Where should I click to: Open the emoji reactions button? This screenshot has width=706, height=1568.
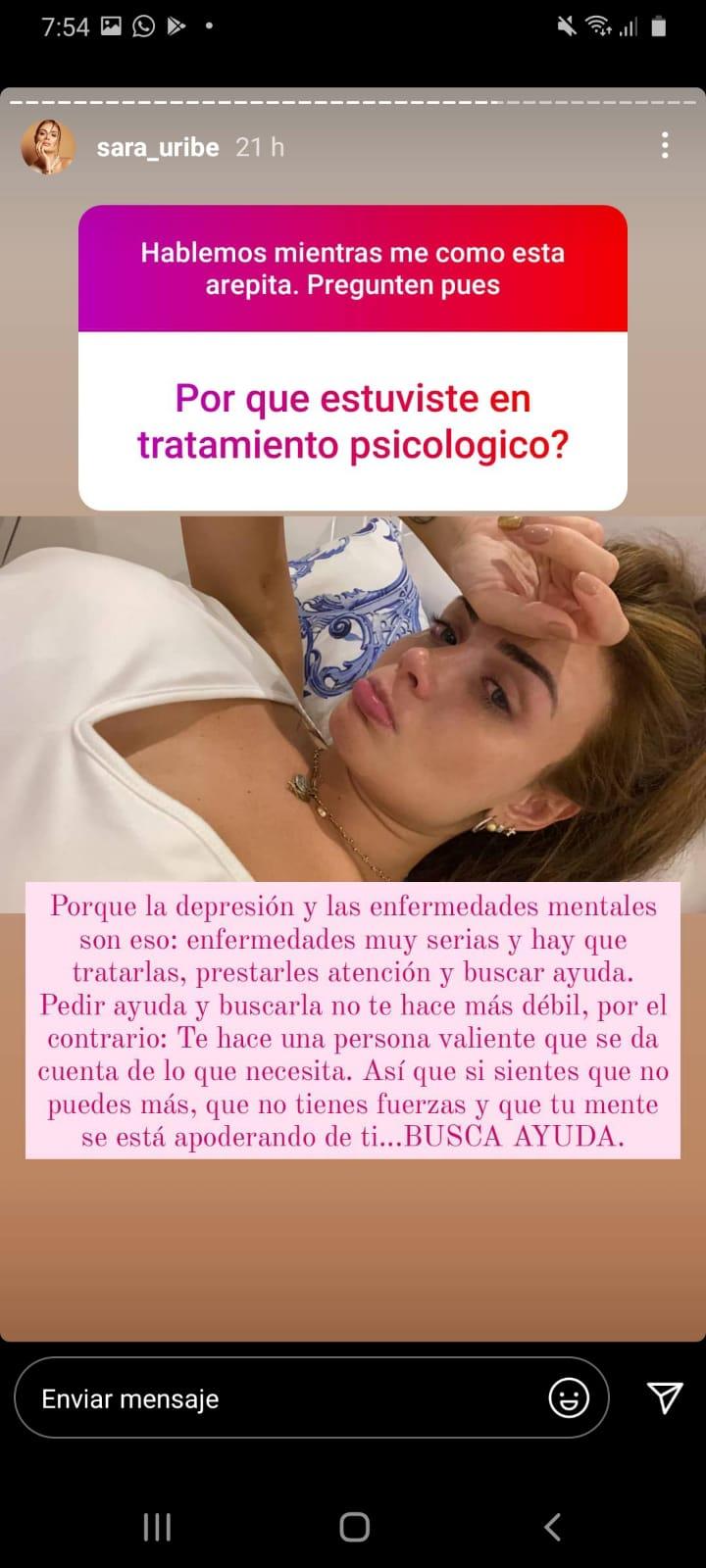coord(569,1398)
